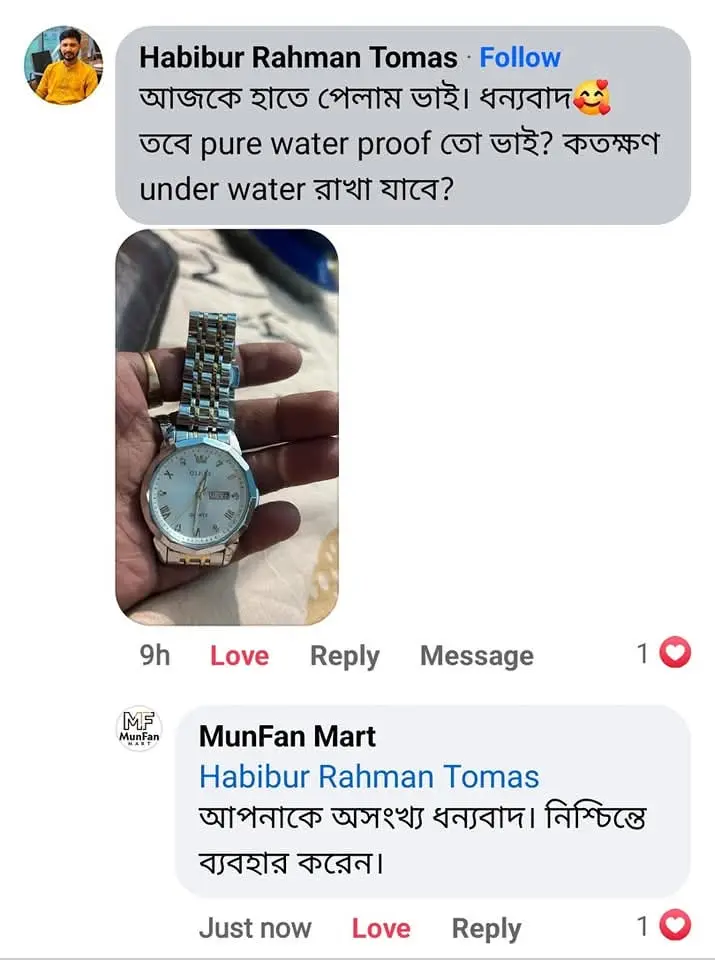Screen dimensions: 715x960
Task: Open the watch photo in the comment
Action: click(227, 427)
